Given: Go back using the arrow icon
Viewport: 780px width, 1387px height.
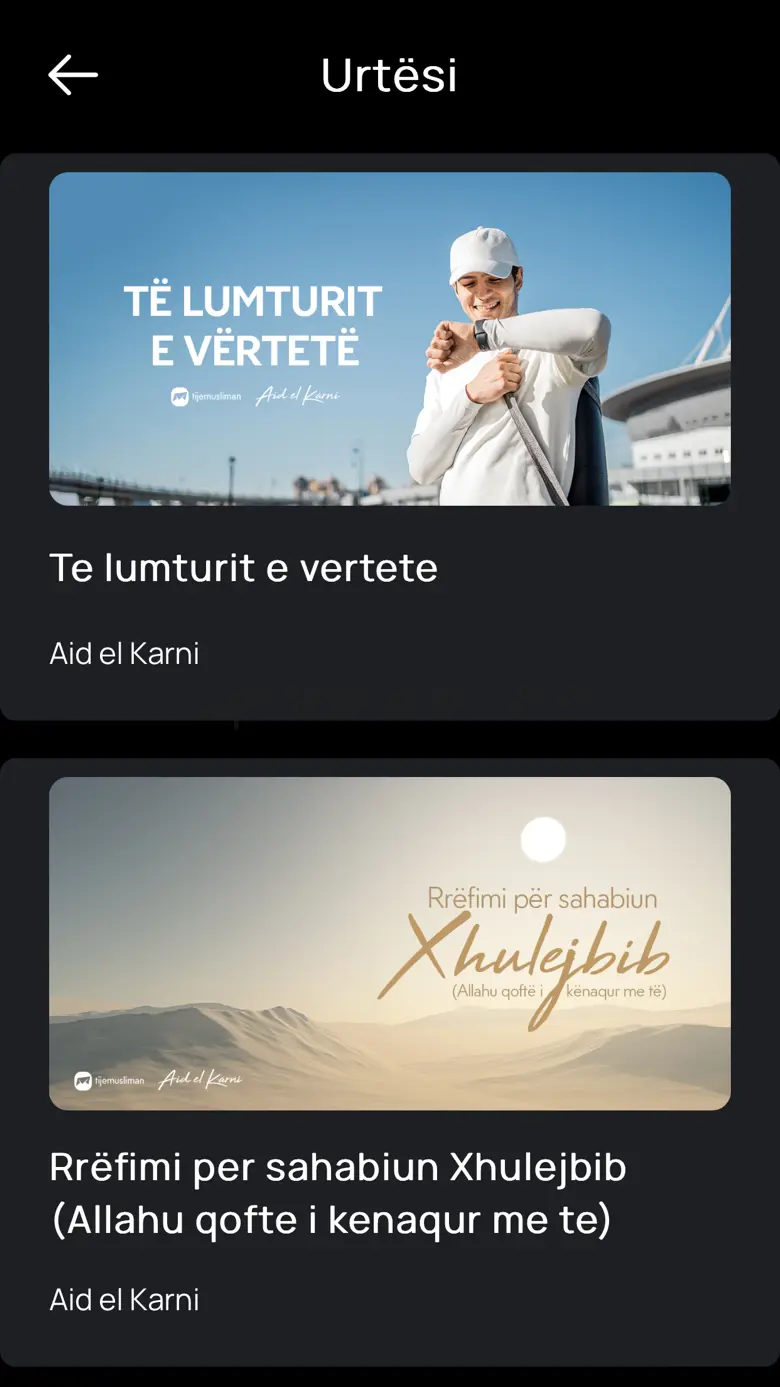Looking at the screenshot, I should coord(73,75).
